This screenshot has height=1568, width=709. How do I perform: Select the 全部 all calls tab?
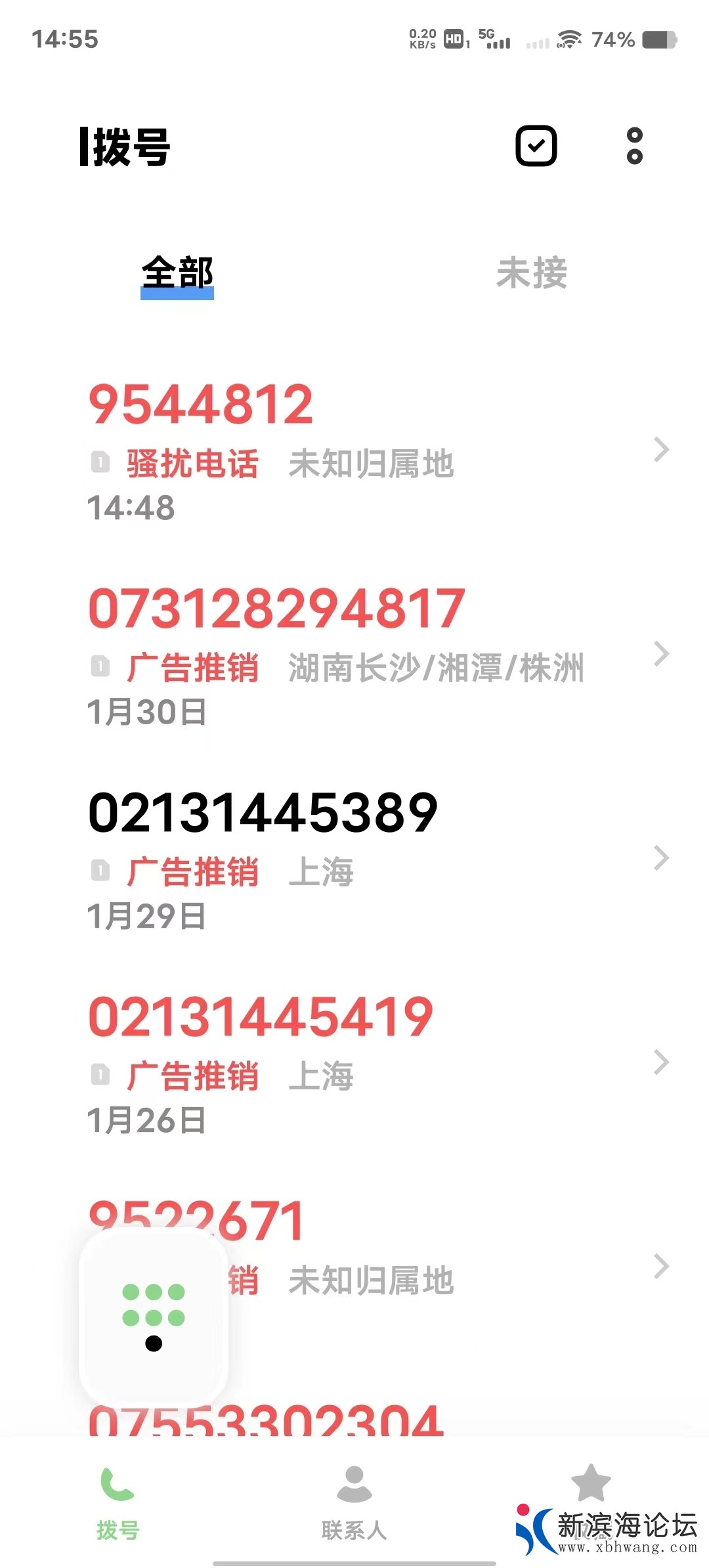177,273
